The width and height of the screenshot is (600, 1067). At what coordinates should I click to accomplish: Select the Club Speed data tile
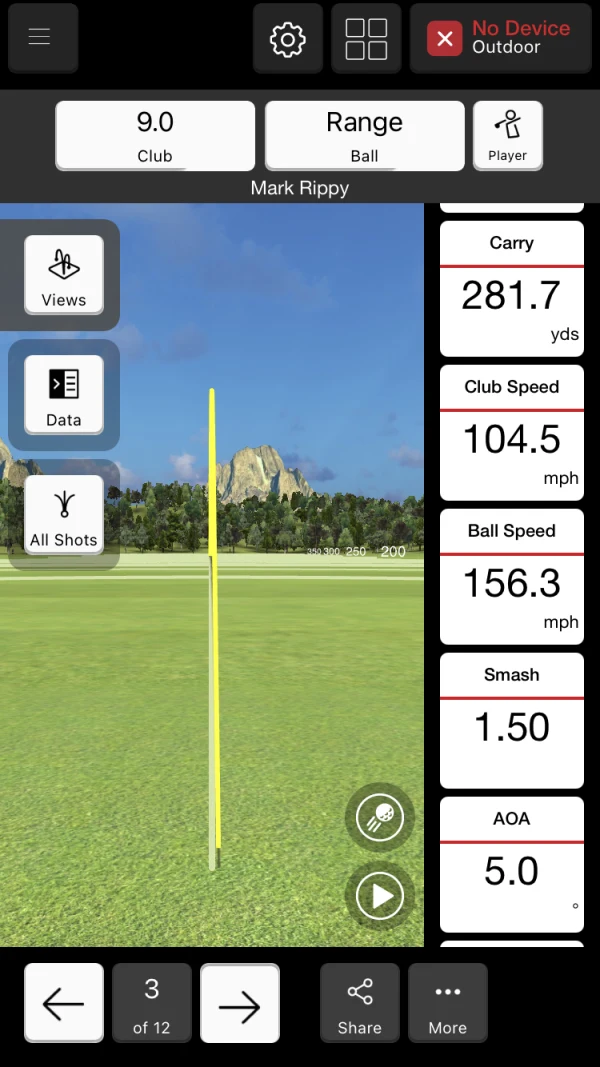(511, 433)
